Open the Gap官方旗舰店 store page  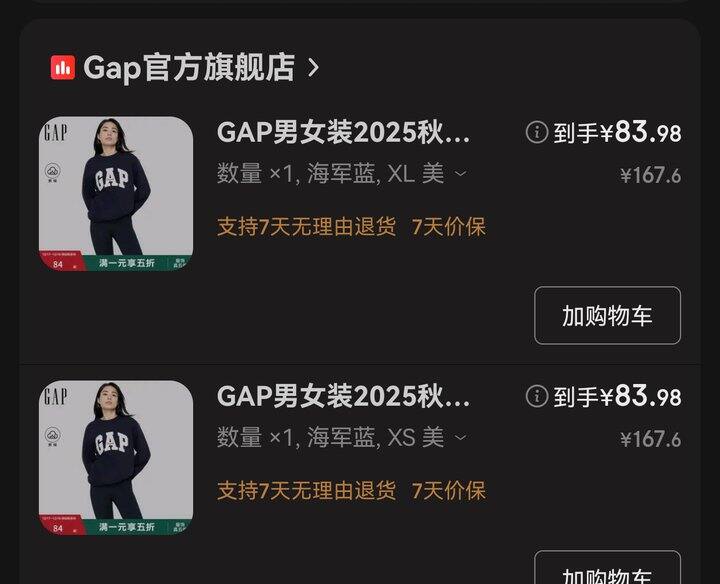click(187, 67)
